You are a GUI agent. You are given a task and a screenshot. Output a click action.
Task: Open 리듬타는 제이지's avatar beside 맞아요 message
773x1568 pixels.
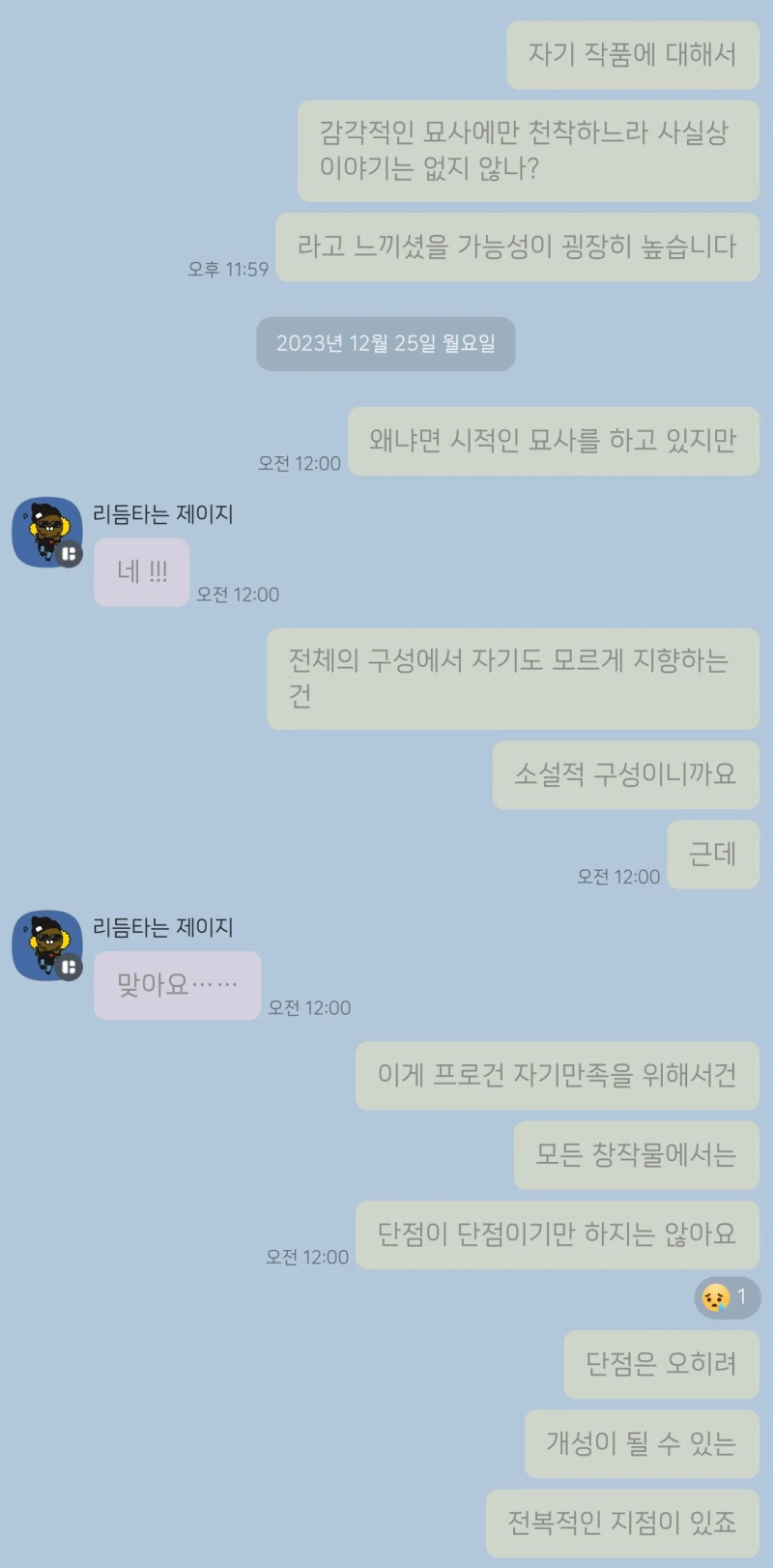point(46,944)
